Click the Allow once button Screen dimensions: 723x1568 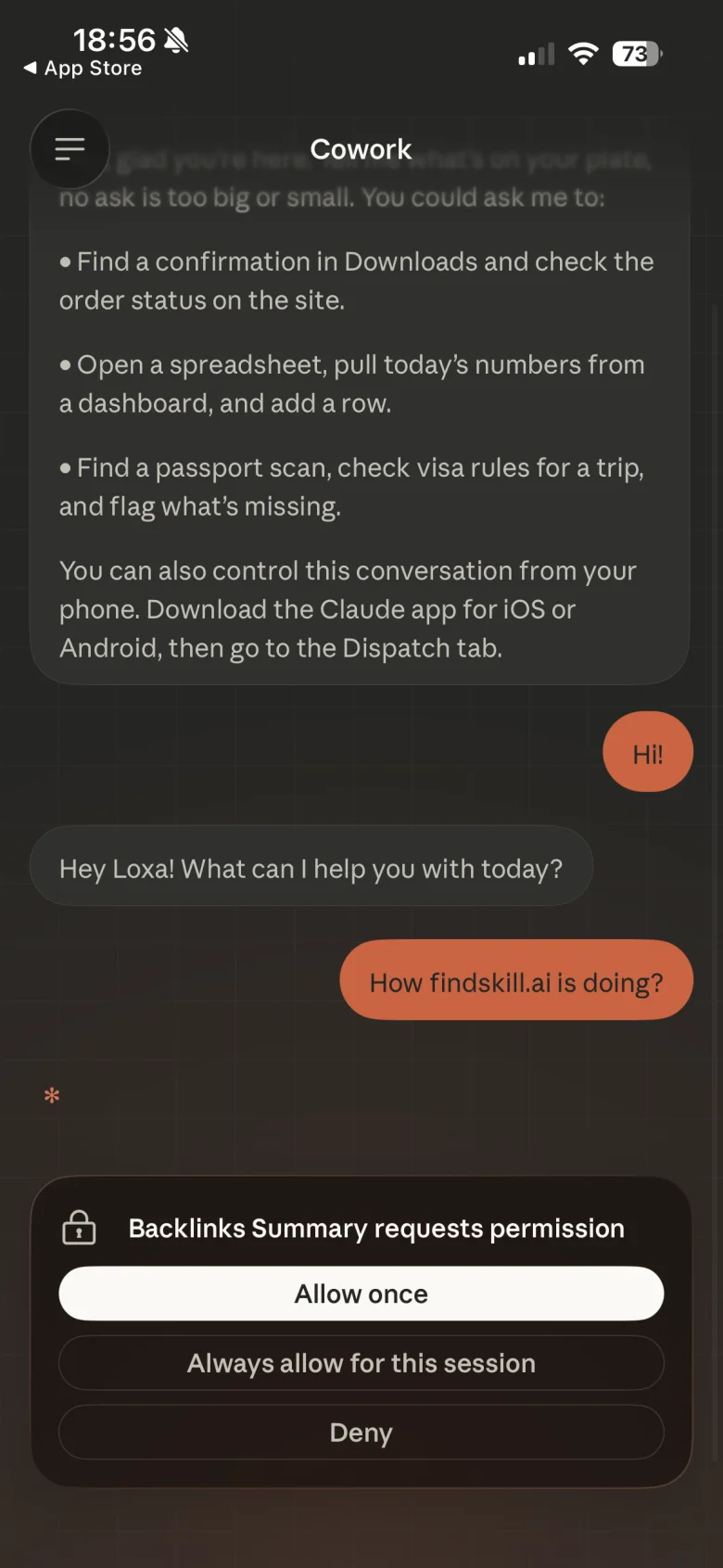(x=361, y=1293)
